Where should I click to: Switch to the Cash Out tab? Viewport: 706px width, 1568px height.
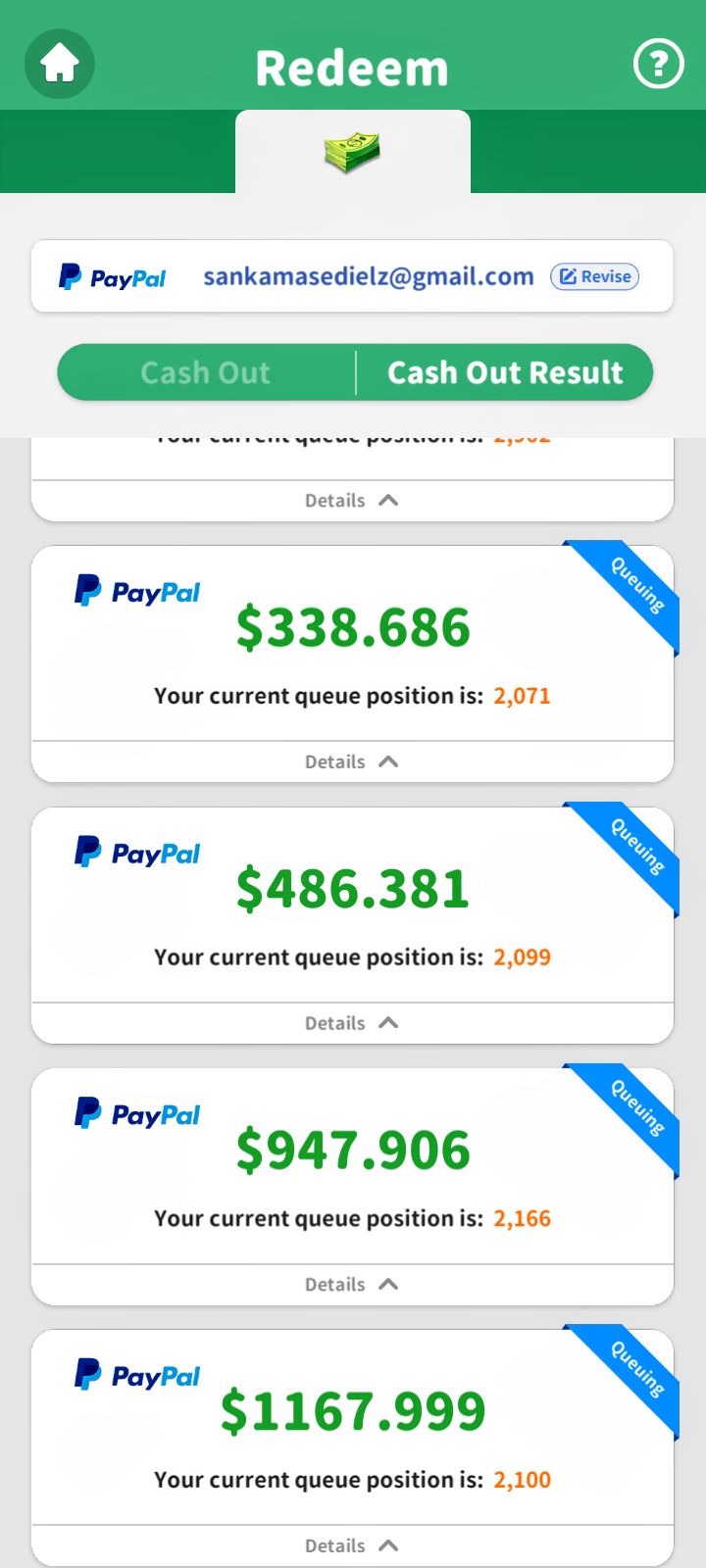[206, 372]
